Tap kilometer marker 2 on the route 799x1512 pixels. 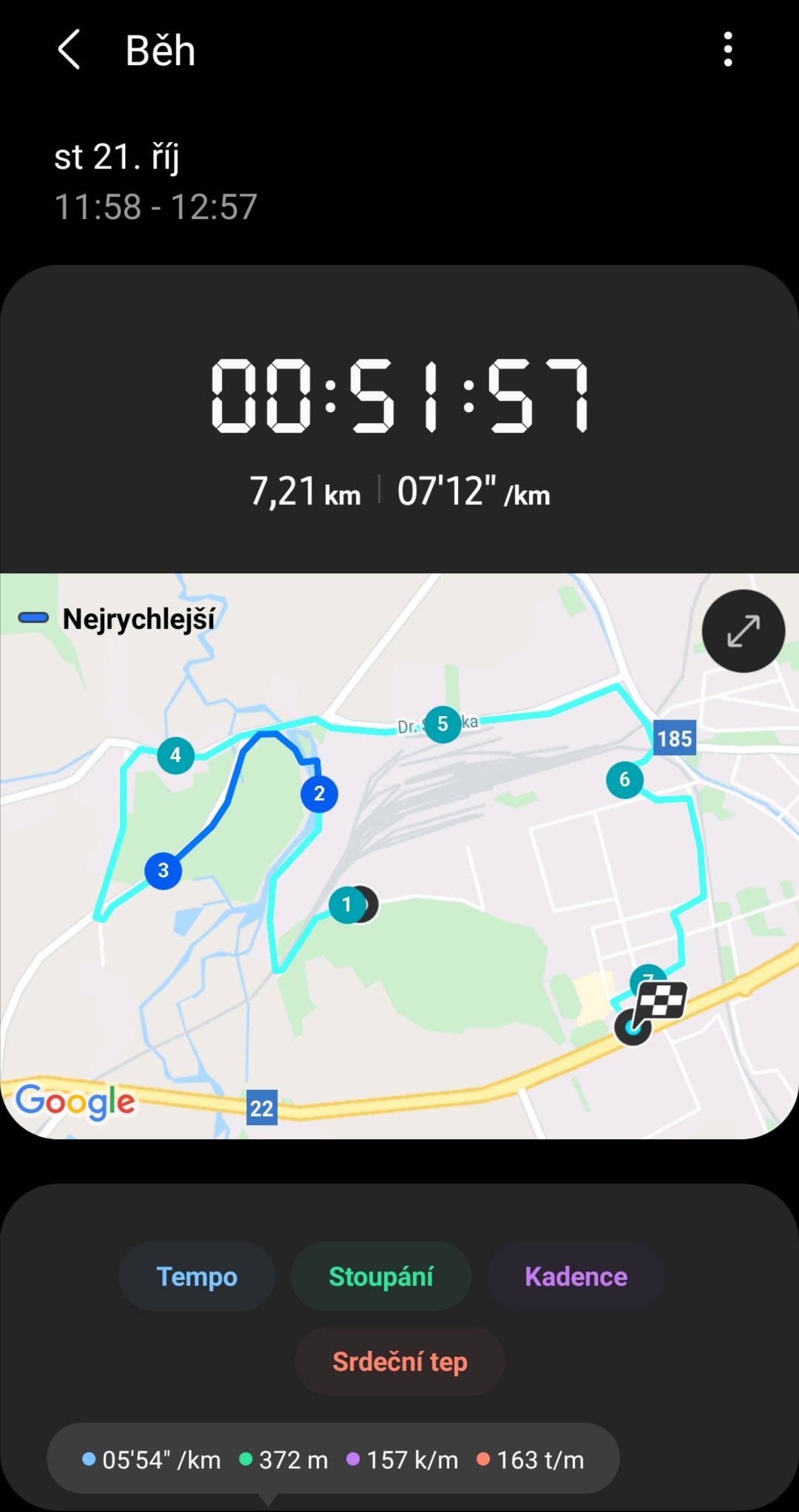point(319,794)
